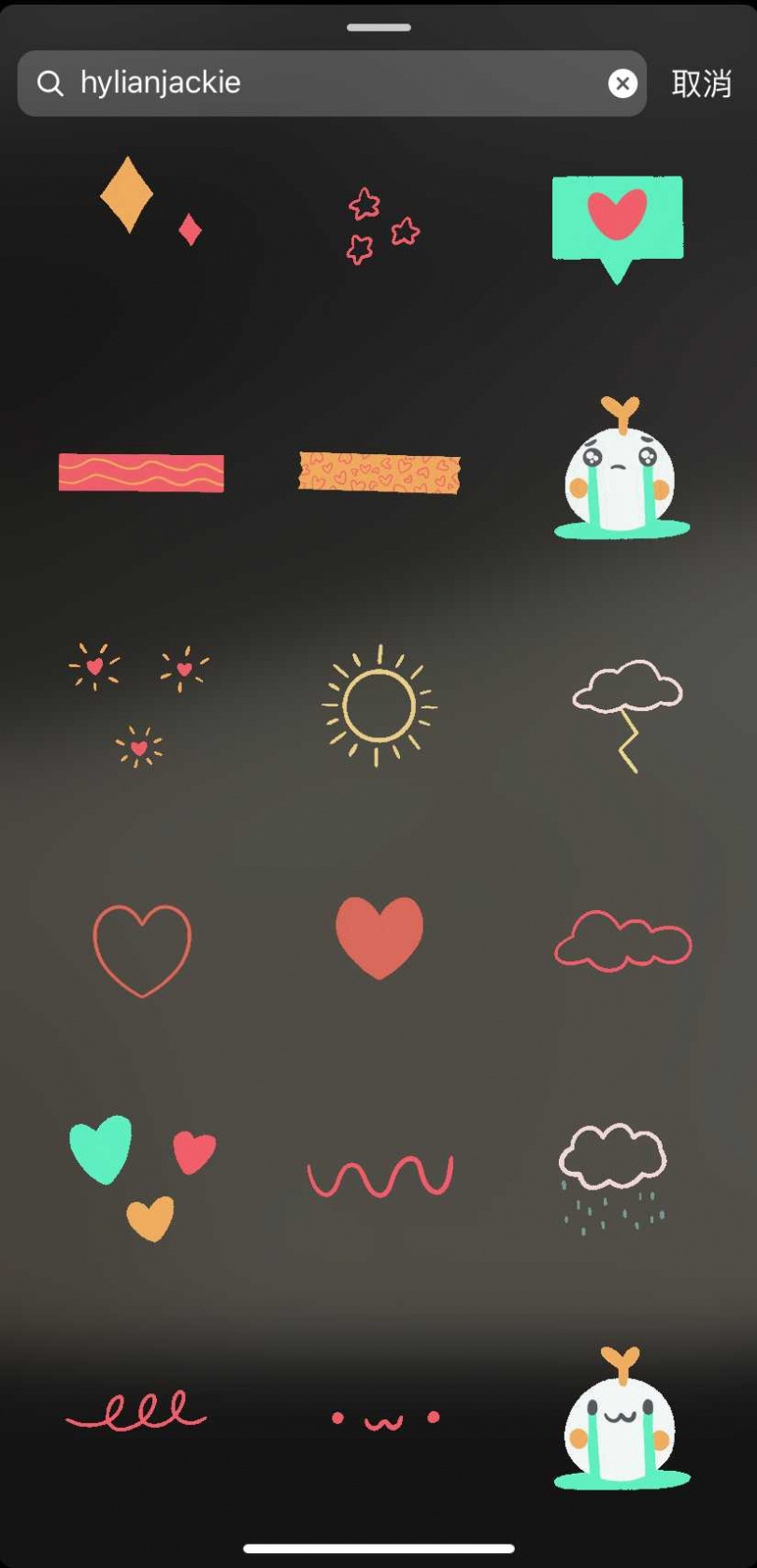
Task: Cancel the sticker search (取消)
Action: pyautogui.click(x=701, y=84)
